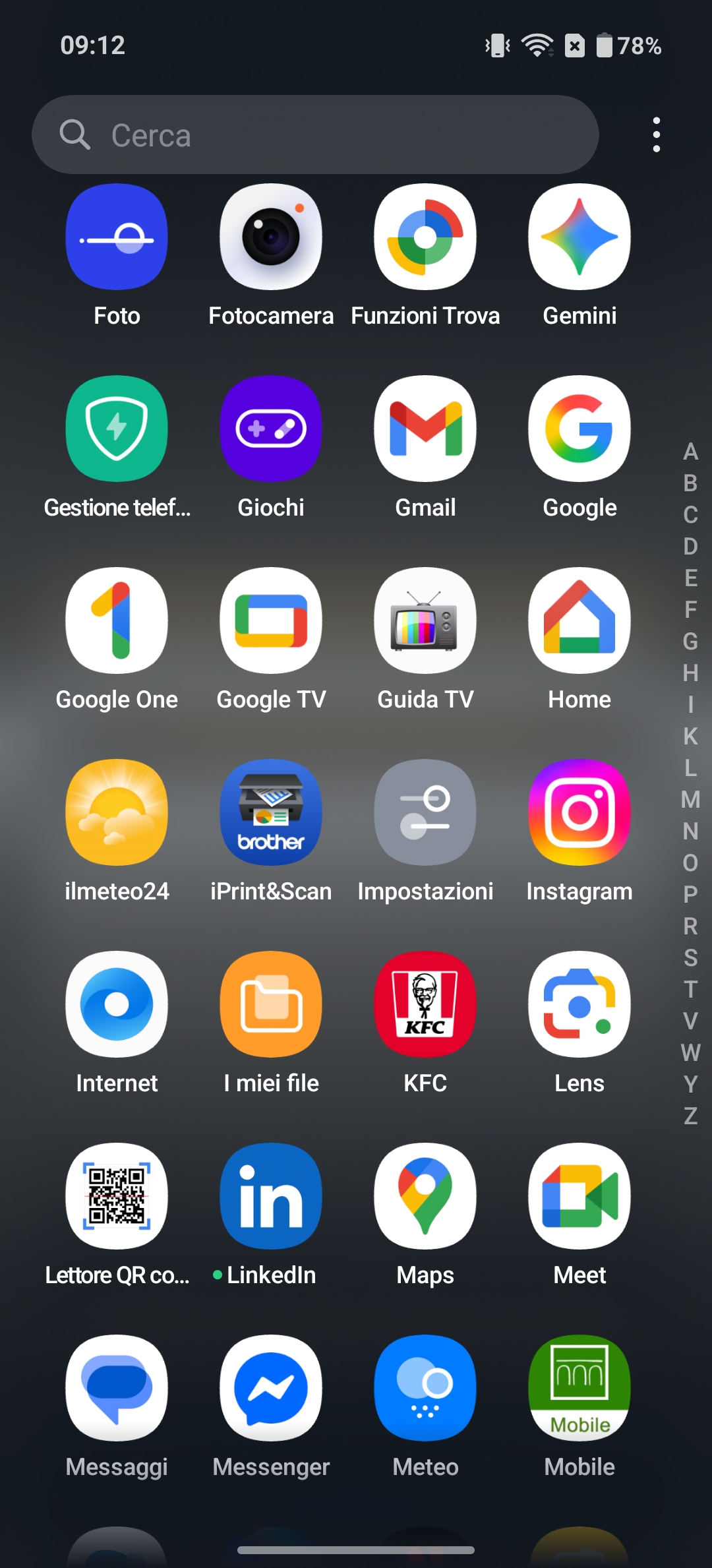This screenshot has width=712, height=1568.
Task: Open Impostazioni settings
Action: click(x=425, y=812)
